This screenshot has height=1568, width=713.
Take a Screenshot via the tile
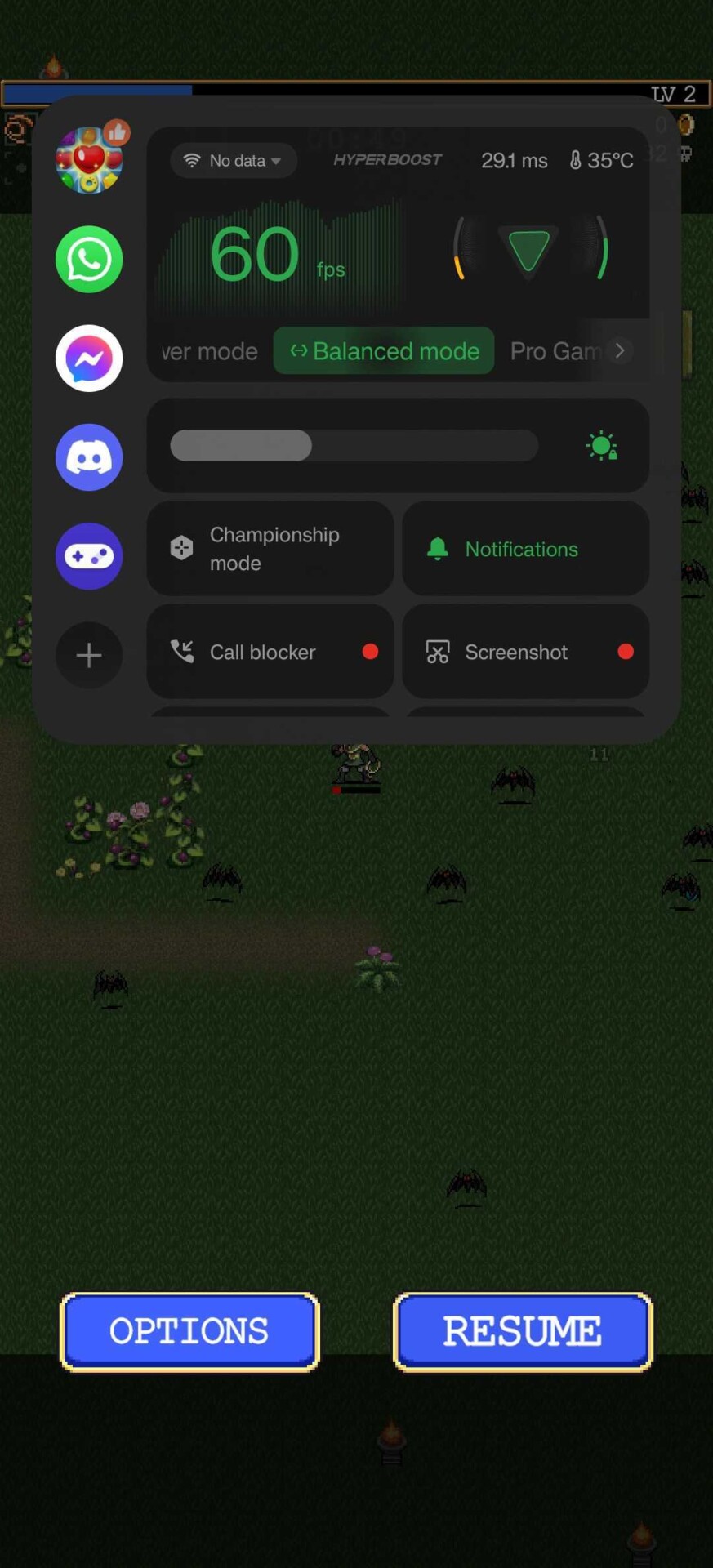point(526,652)
